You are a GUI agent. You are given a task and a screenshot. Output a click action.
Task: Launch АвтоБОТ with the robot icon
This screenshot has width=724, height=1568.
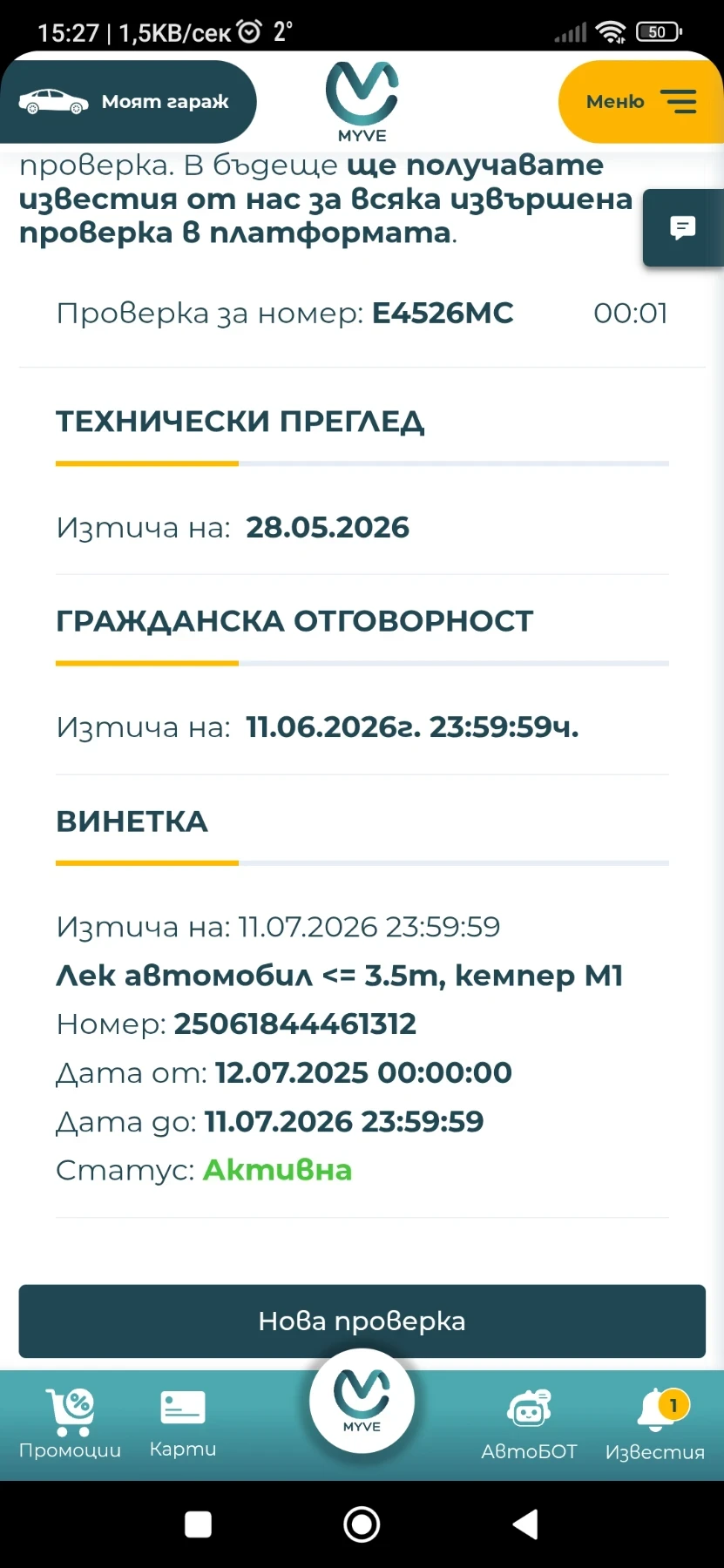529,1411
